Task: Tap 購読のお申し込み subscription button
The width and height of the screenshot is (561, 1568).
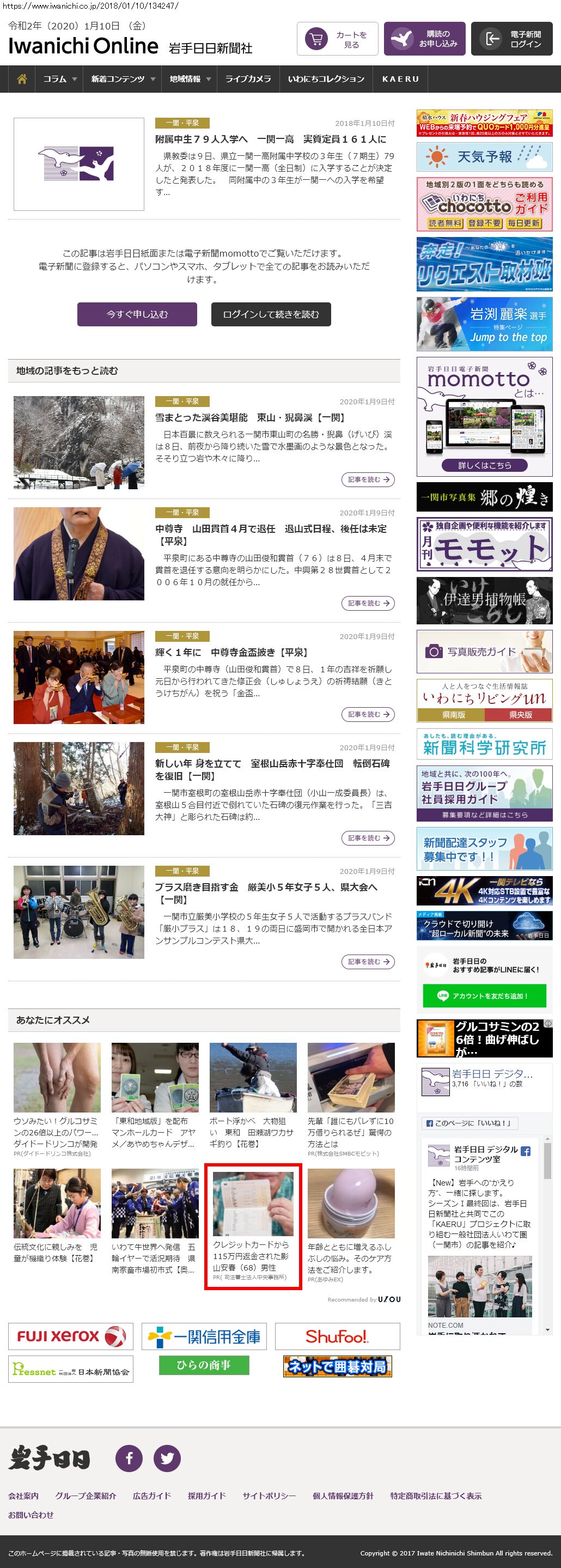Action: 424,39
